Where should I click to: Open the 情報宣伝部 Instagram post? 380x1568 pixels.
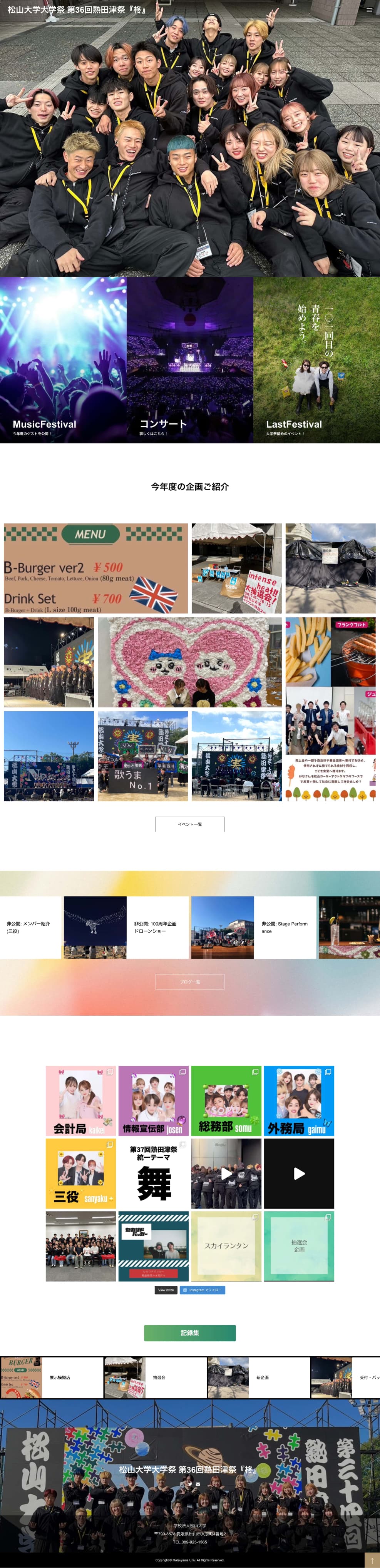tap(154, 1101)
